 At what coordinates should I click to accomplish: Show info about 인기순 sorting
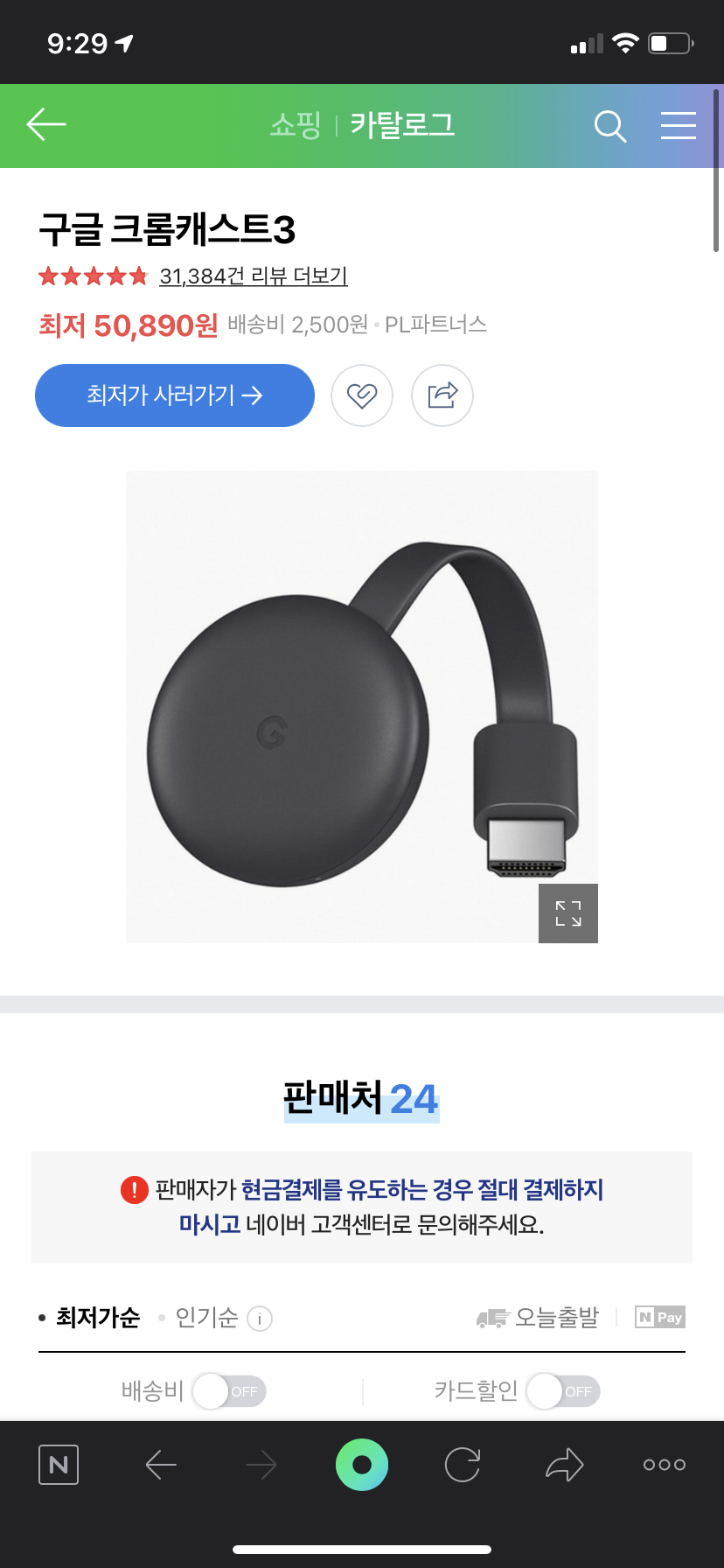pos(260,1319)
